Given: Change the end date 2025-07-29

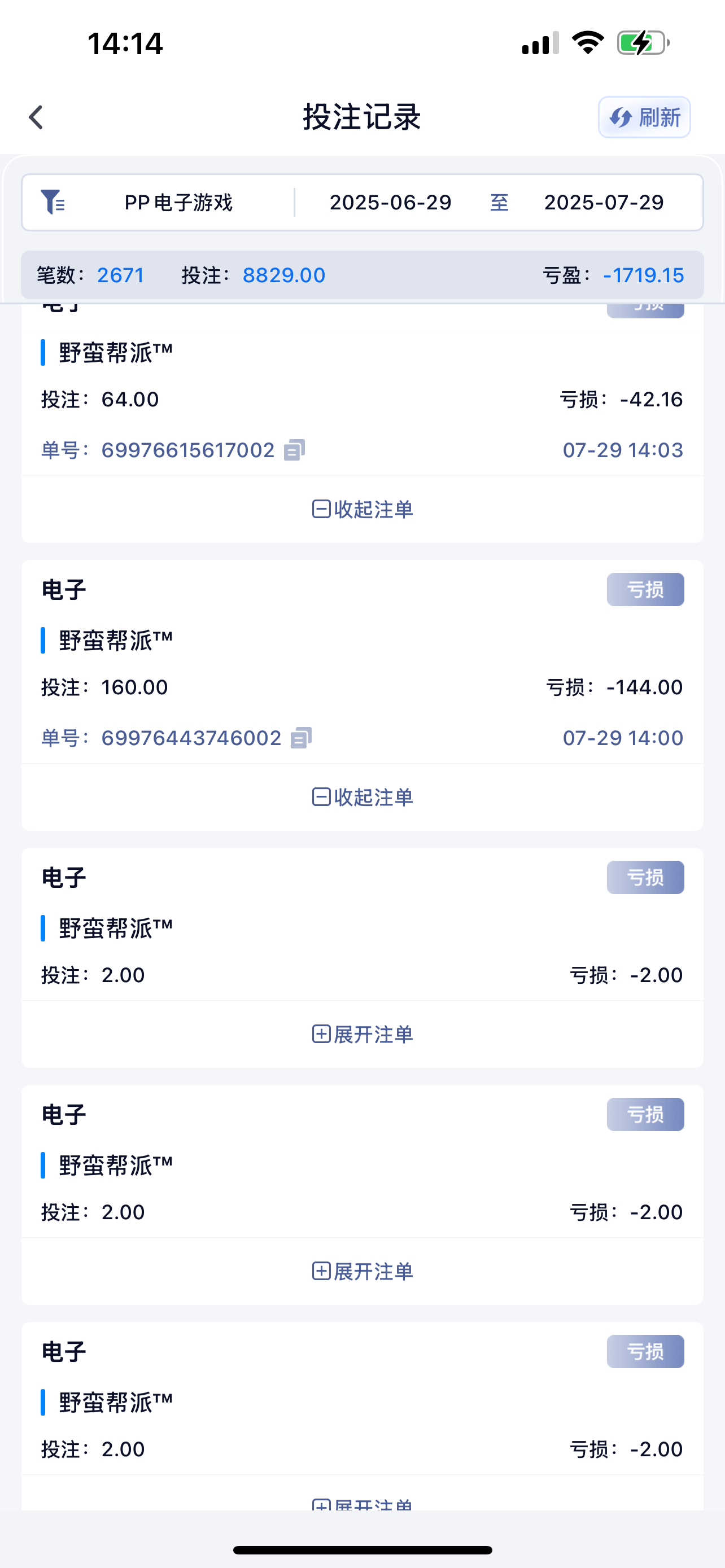Looking at the screenshot, I should [603, 203].
